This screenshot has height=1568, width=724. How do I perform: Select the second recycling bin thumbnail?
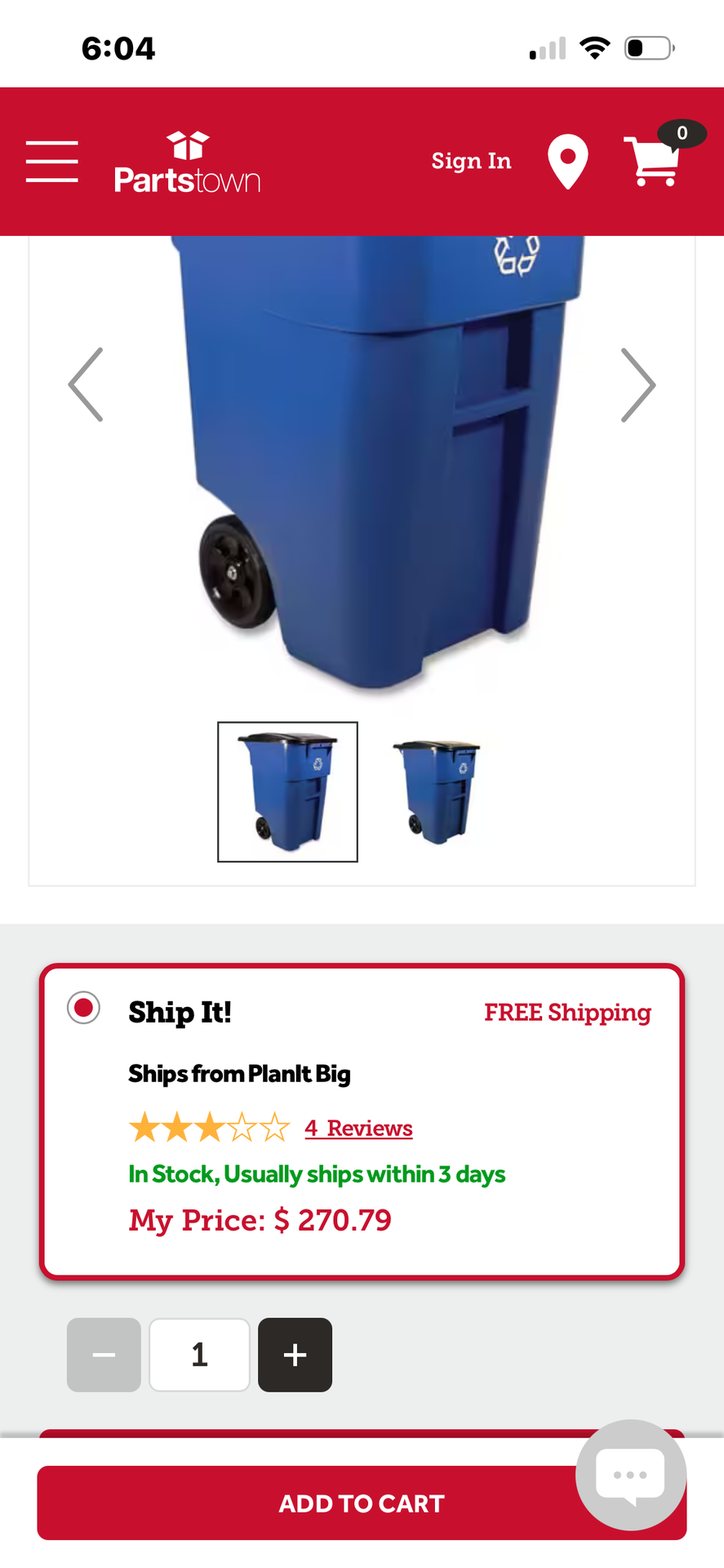point(437,791)
